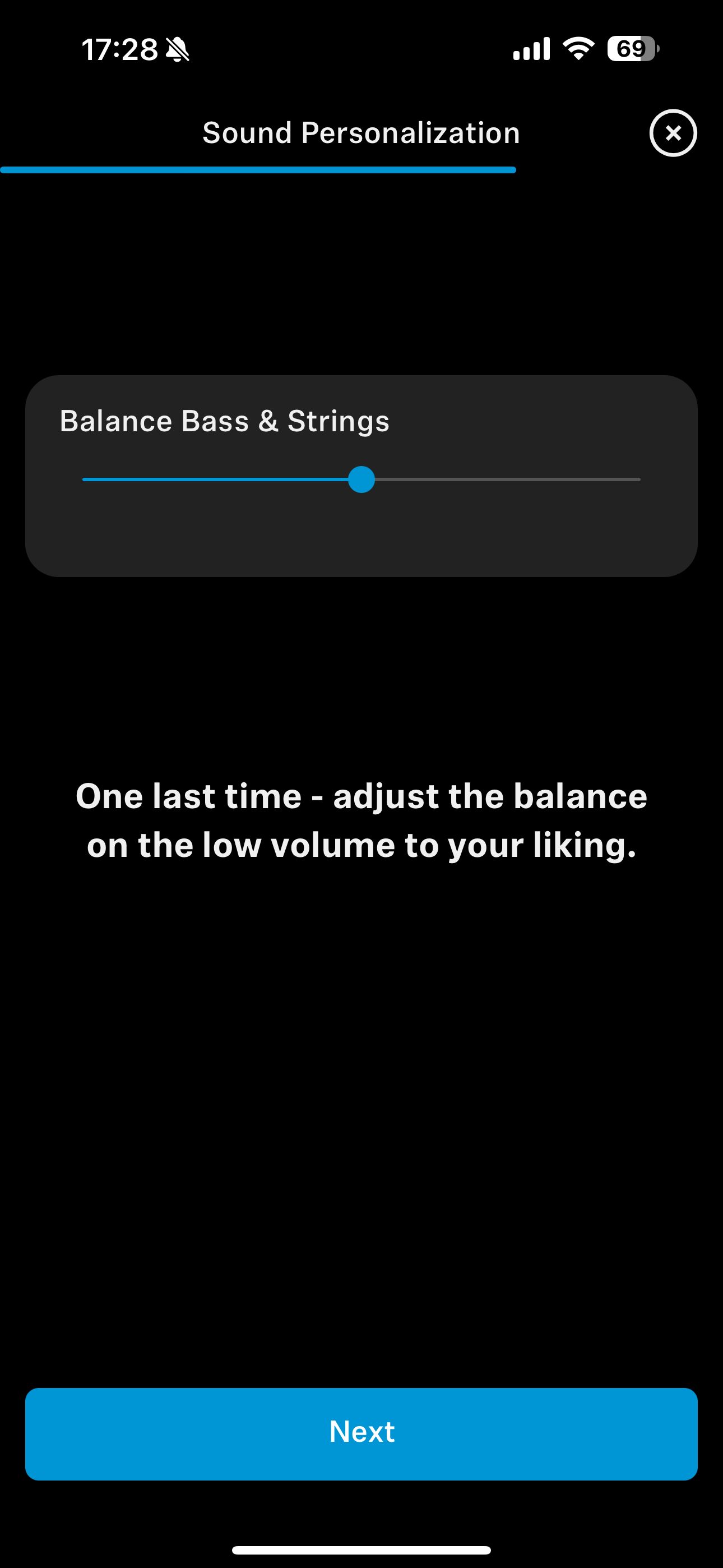This screenshot has width=723, height=1568.
Task: Continue with the Next button
Action: 361,1433
